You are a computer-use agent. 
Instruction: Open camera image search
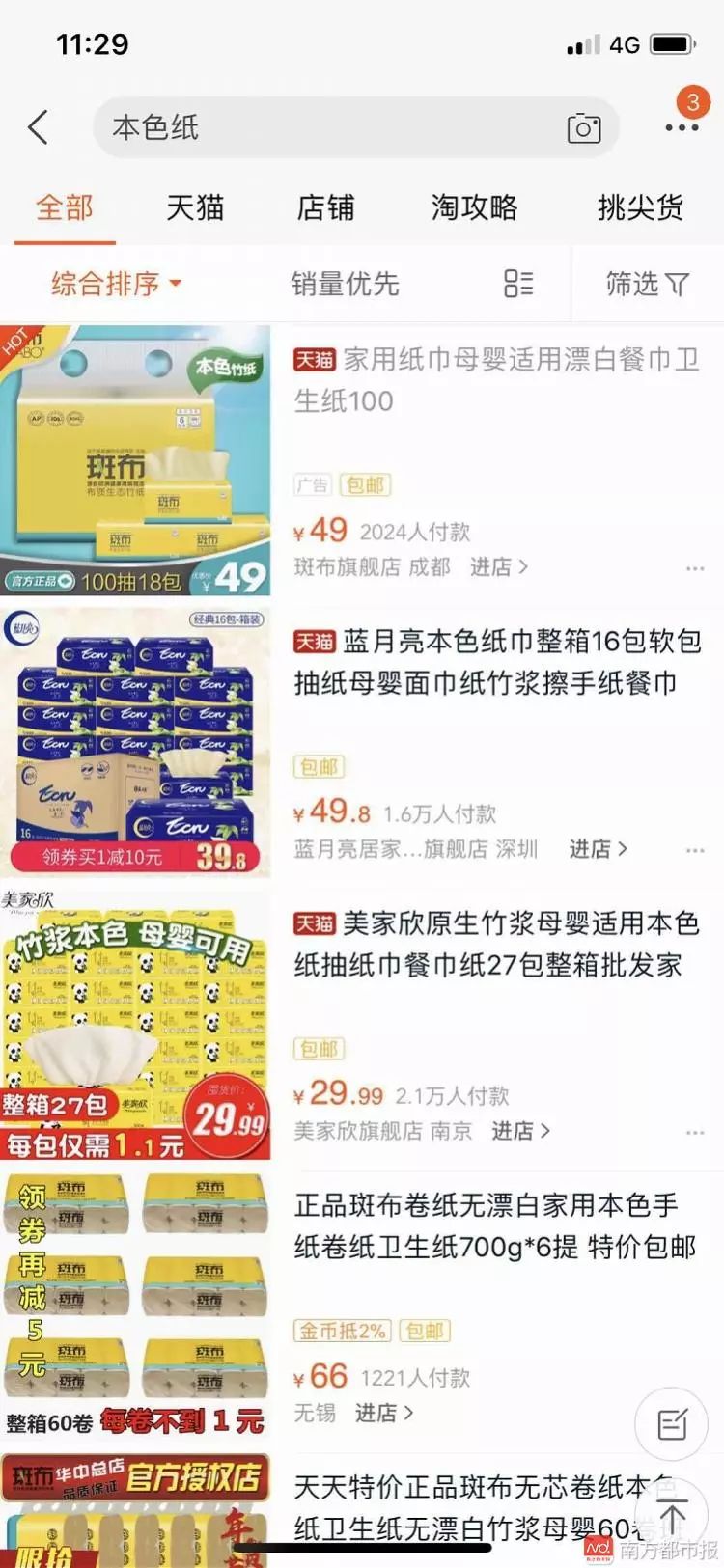coord(583,128)
